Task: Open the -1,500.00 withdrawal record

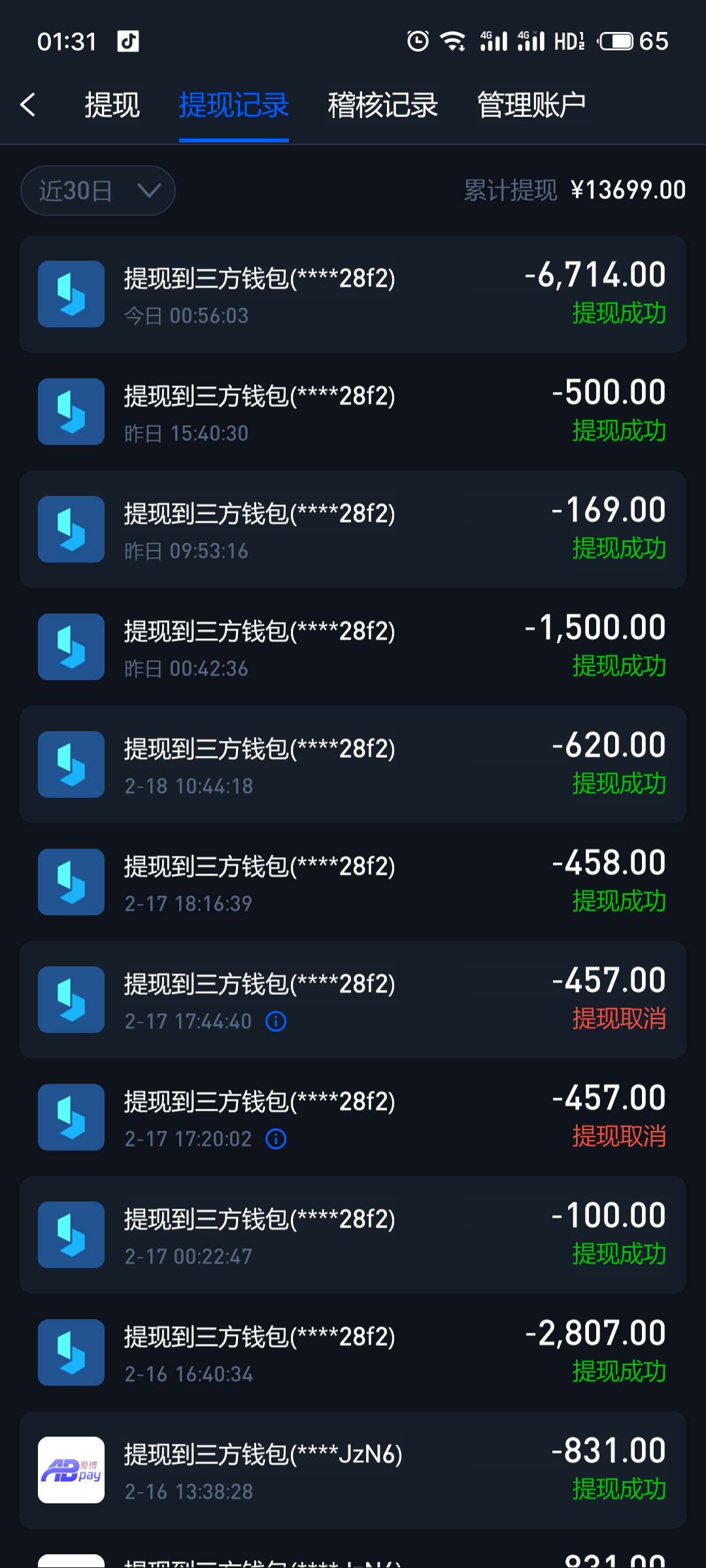Action: tap(353, 647)
